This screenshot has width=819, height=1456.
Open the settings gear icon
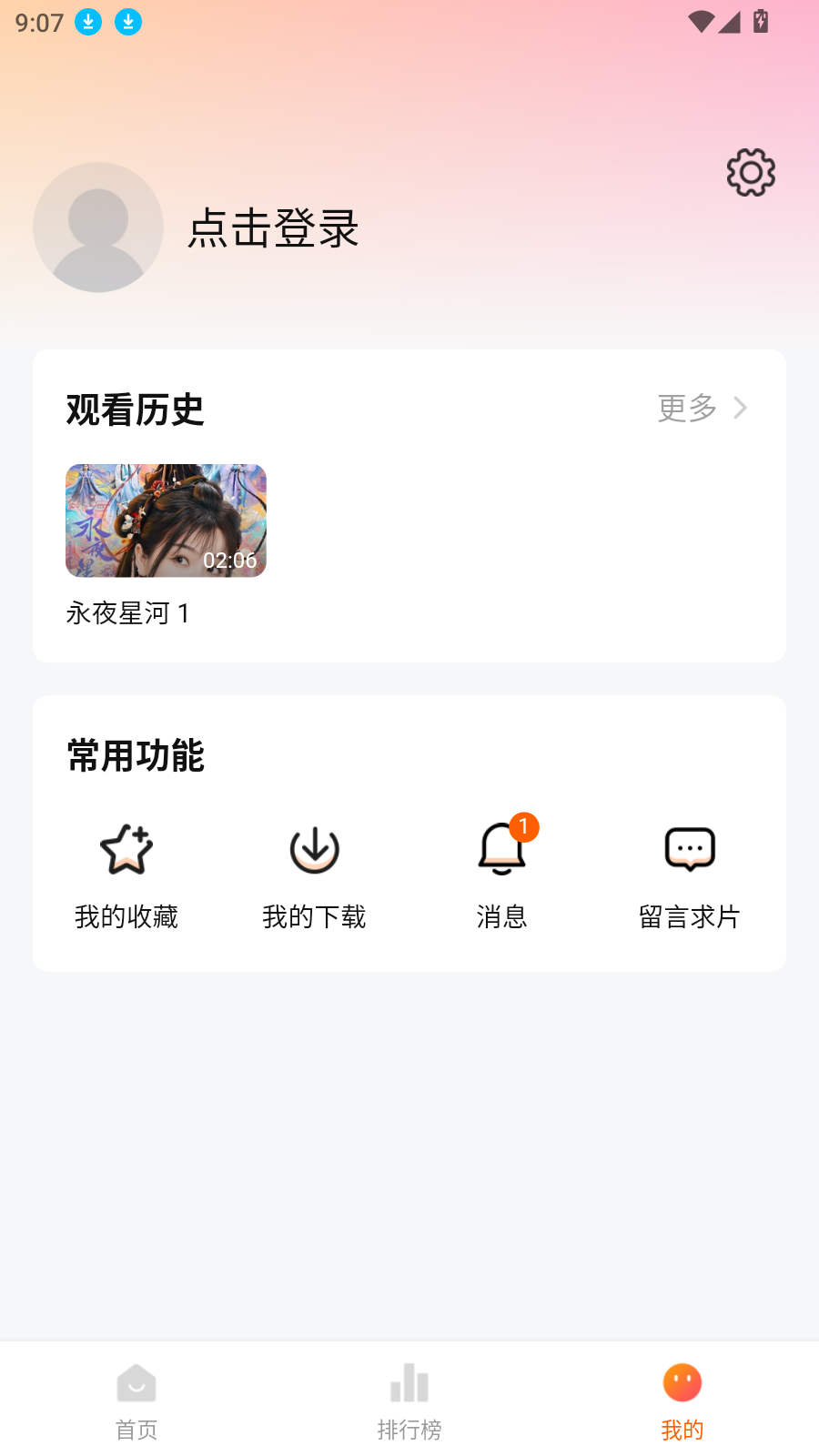[750, 172]
